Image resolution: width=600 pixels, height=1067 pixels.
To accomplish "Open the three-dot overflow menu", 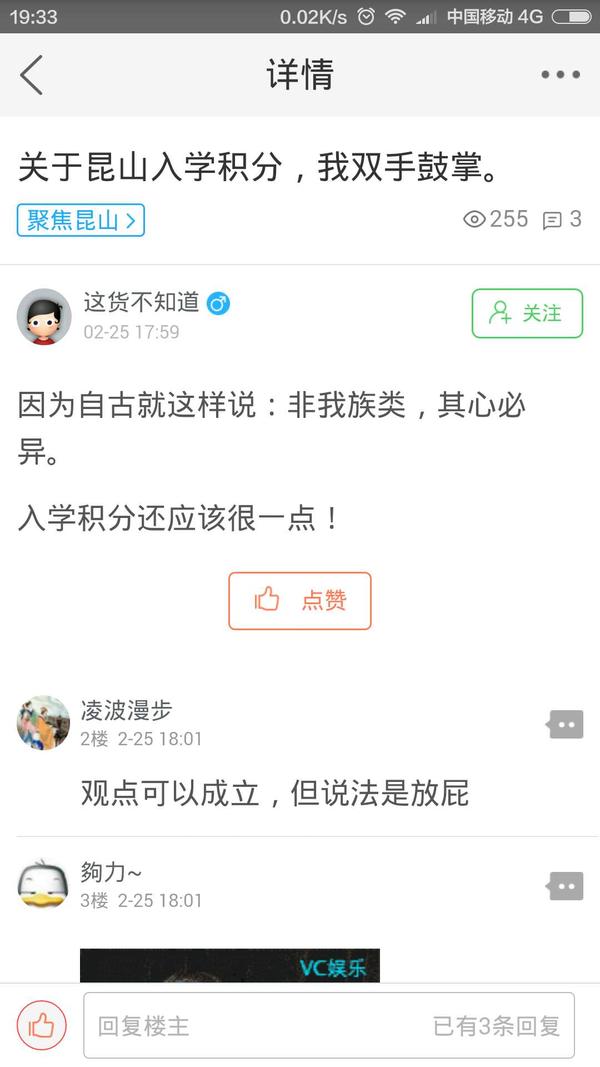I will click(560, 75).
